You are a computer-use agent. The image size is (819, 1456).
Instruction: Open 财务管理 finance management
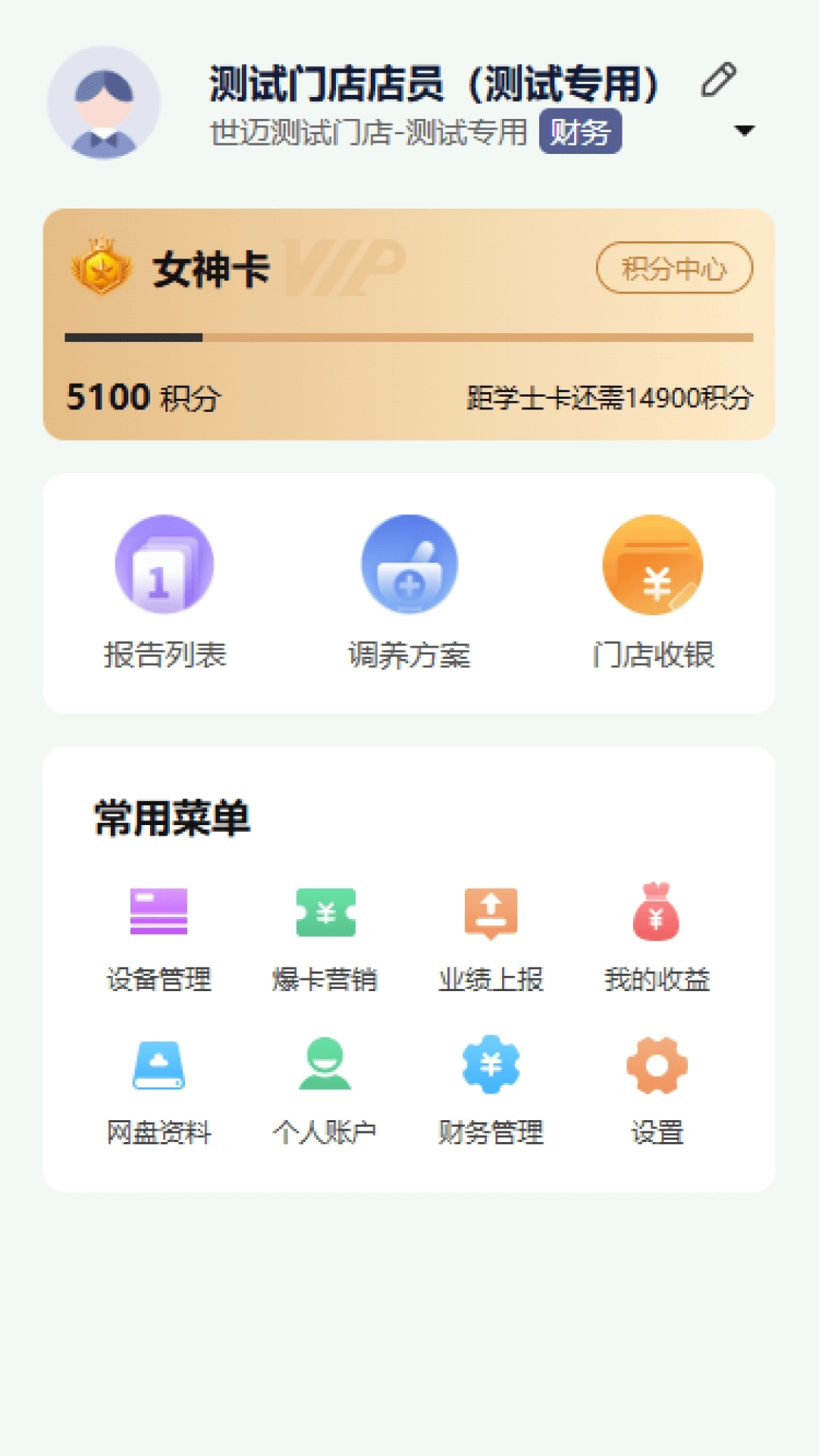491,1084
